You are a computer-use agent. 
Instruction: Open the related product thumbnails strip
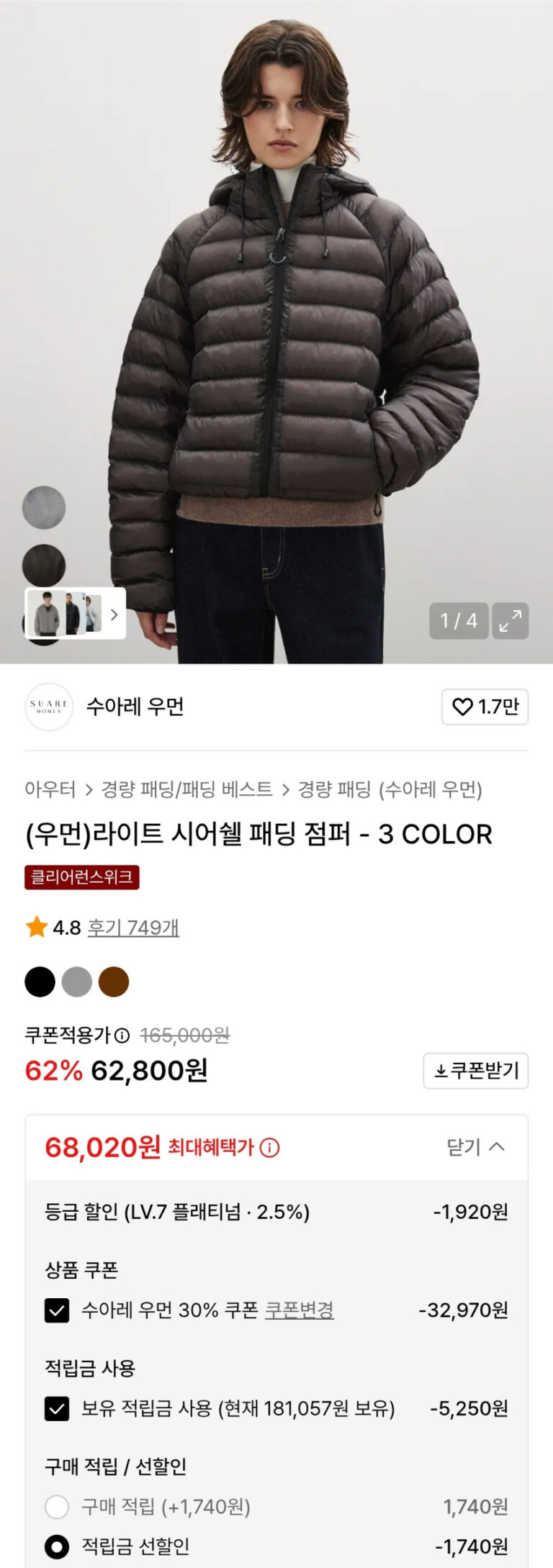click(76, 614)
